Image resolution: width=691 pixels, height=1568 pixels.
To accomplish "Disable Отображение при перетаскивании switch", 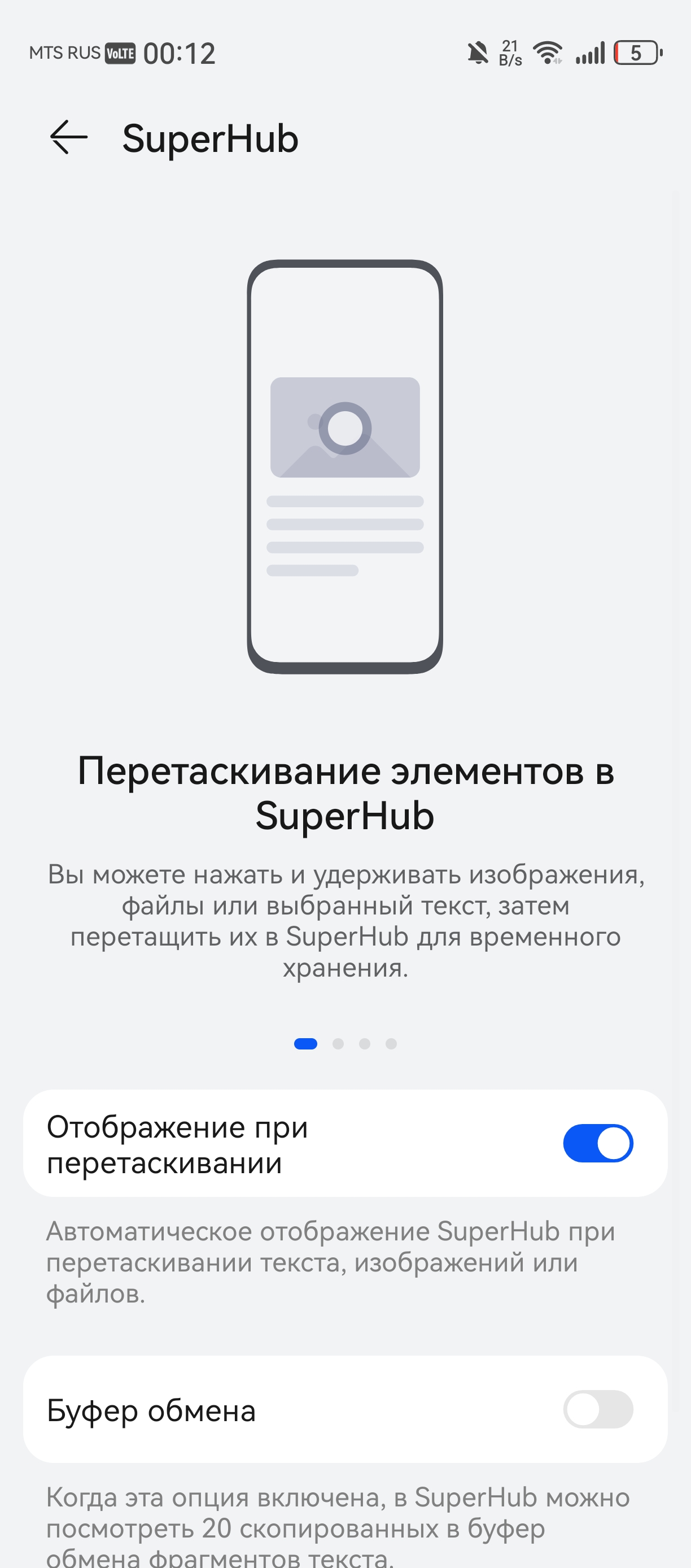I will click(x=597, y=1143).
